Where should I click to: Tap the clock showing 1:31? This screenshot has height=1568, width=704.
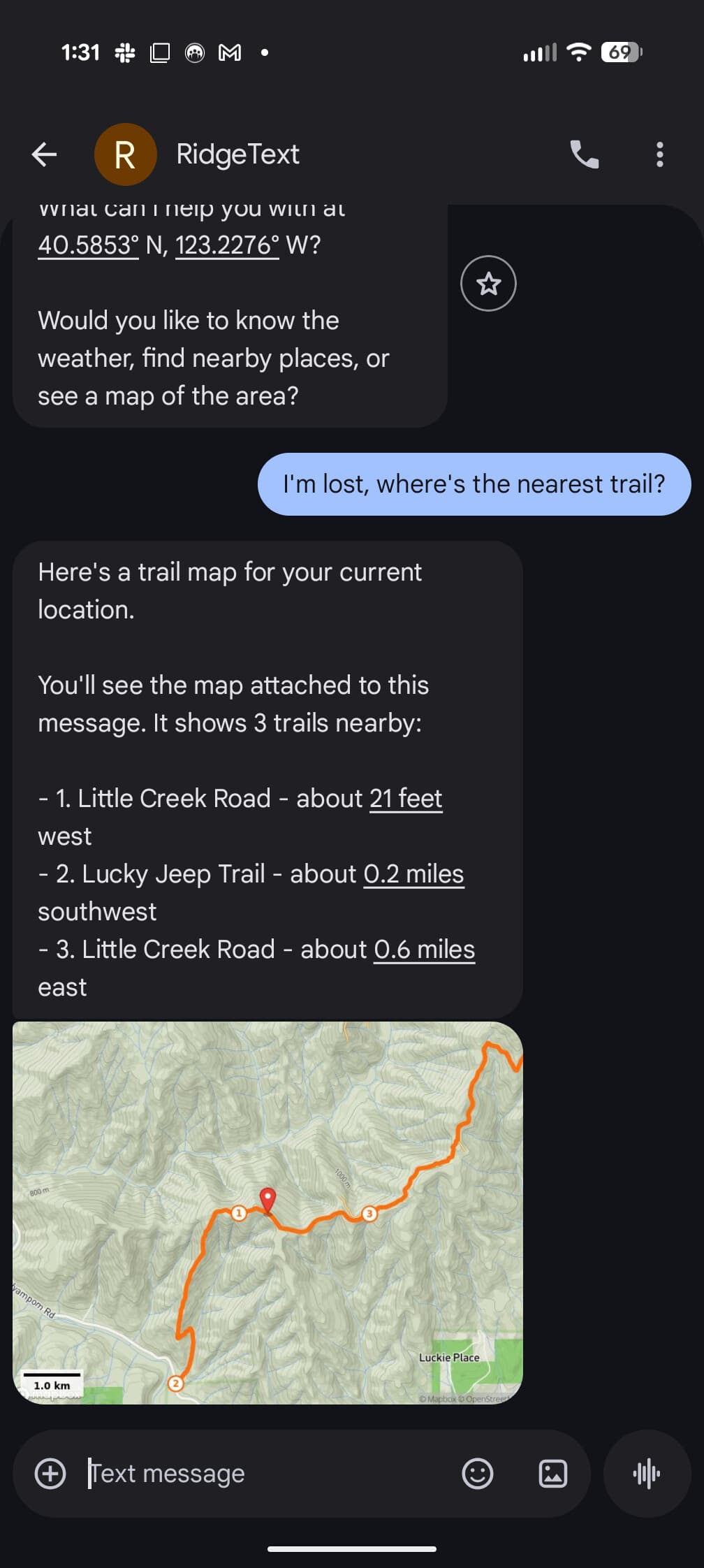coord(81,52)
